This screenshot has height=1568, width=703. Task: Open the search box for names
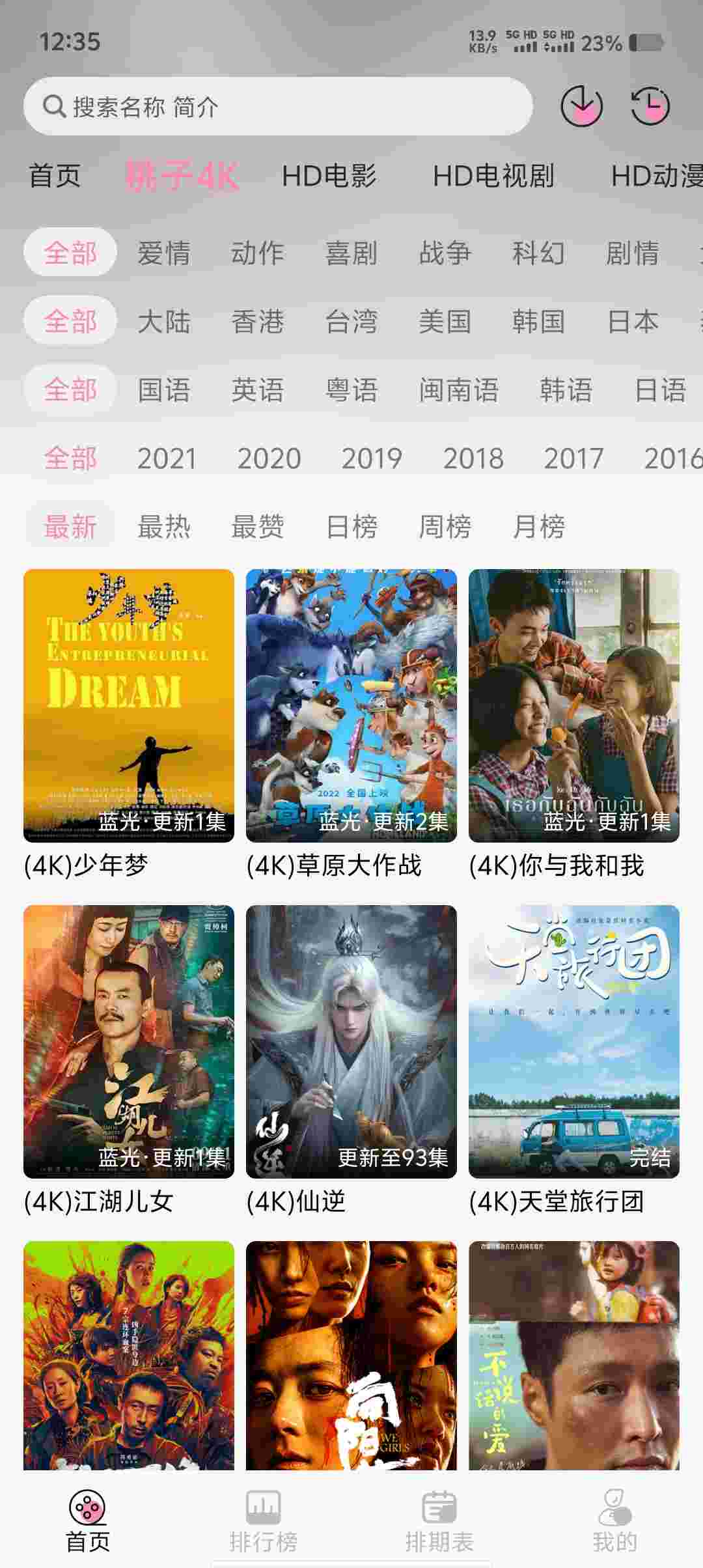(277, 106)
